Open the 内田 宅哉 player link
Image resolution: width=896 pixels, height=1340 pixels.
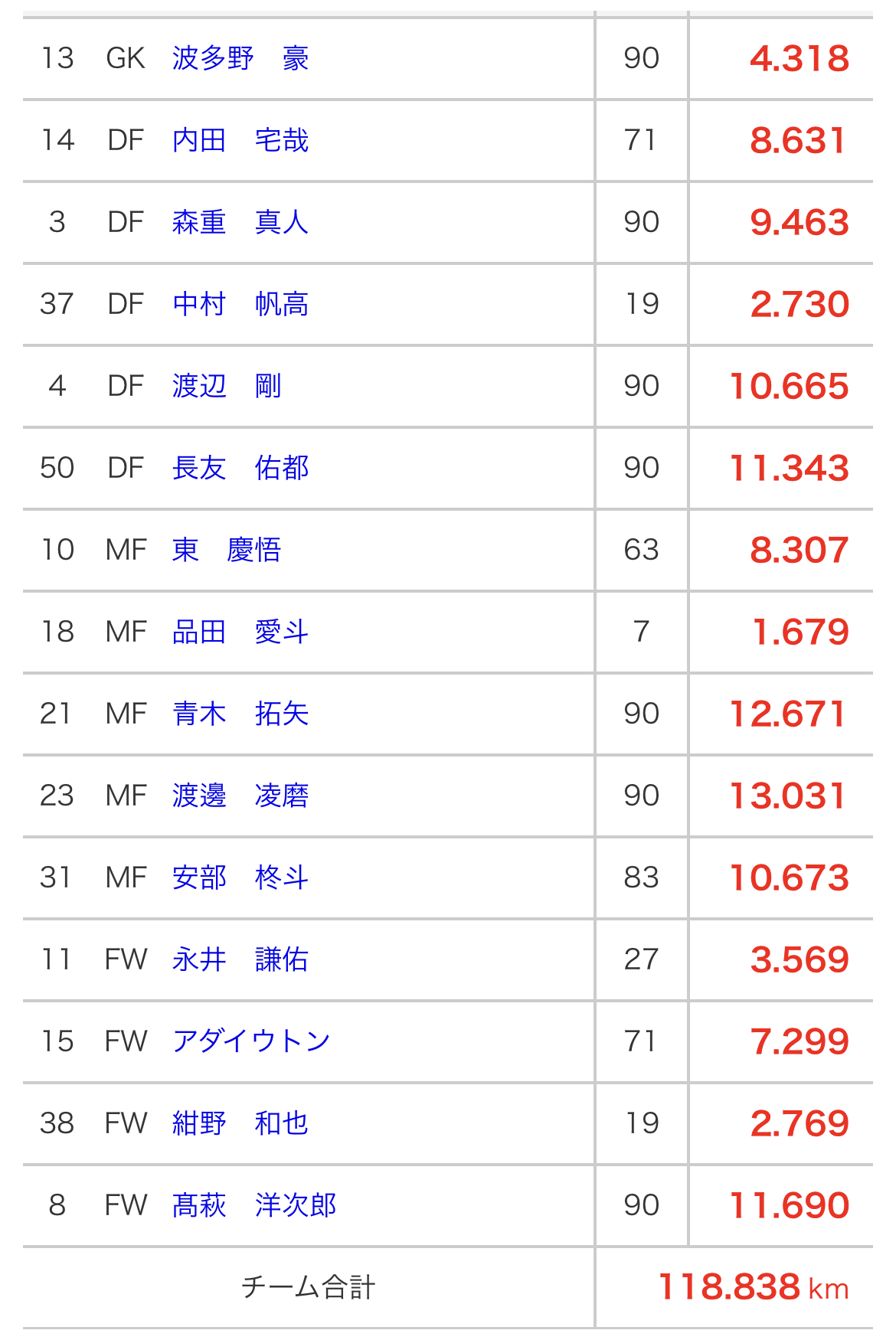click(240, 140)
